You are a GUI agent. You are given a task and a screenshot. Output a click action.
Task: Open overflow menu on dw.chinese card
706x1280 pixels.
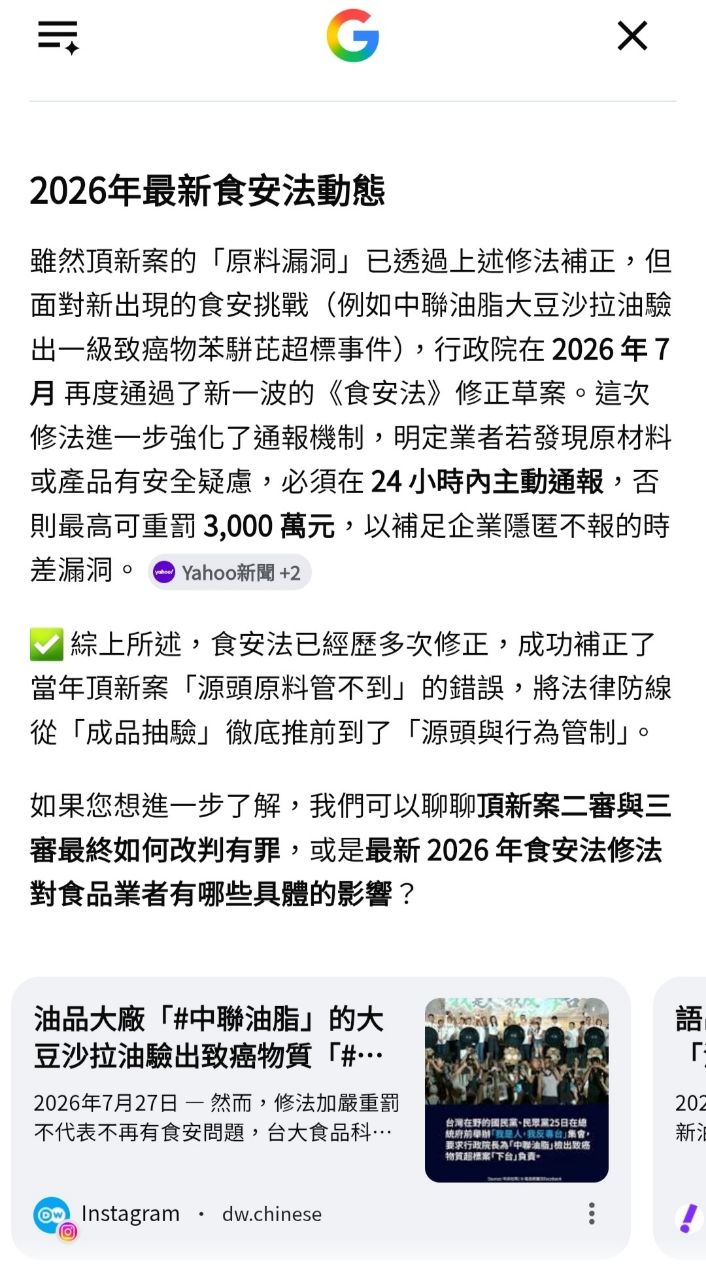(x=592, y=1214)
